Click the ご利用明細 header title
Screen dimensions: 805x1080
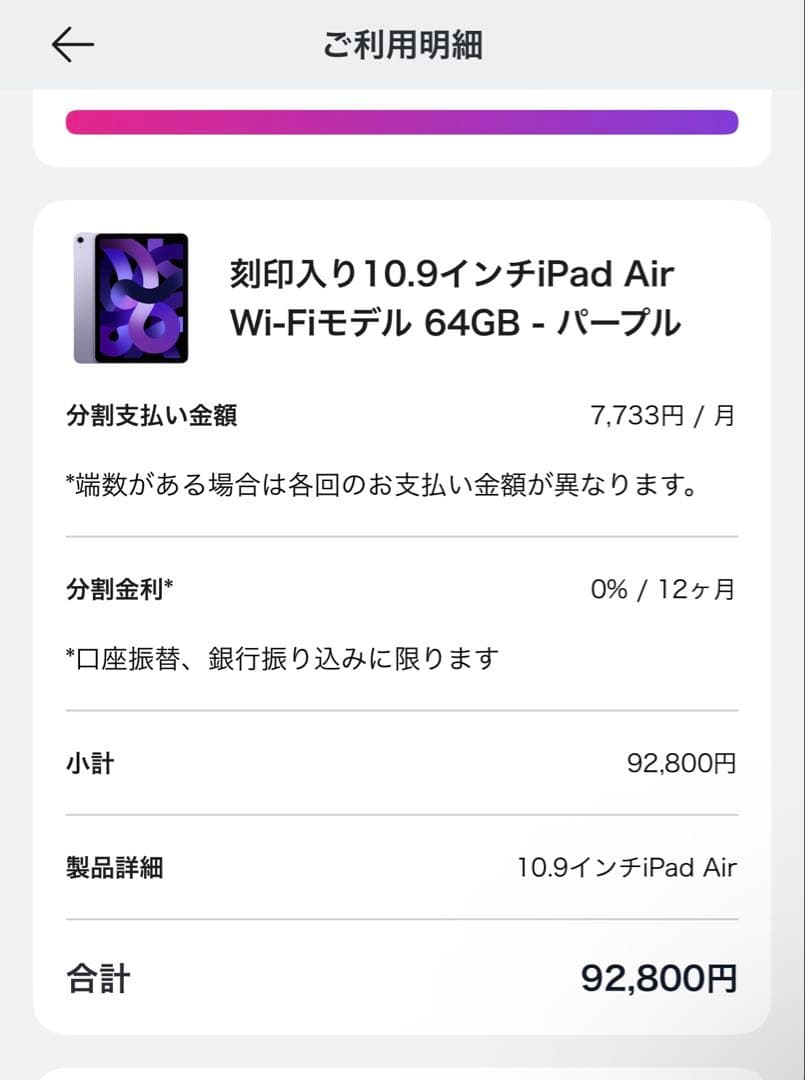click(402, 42)
